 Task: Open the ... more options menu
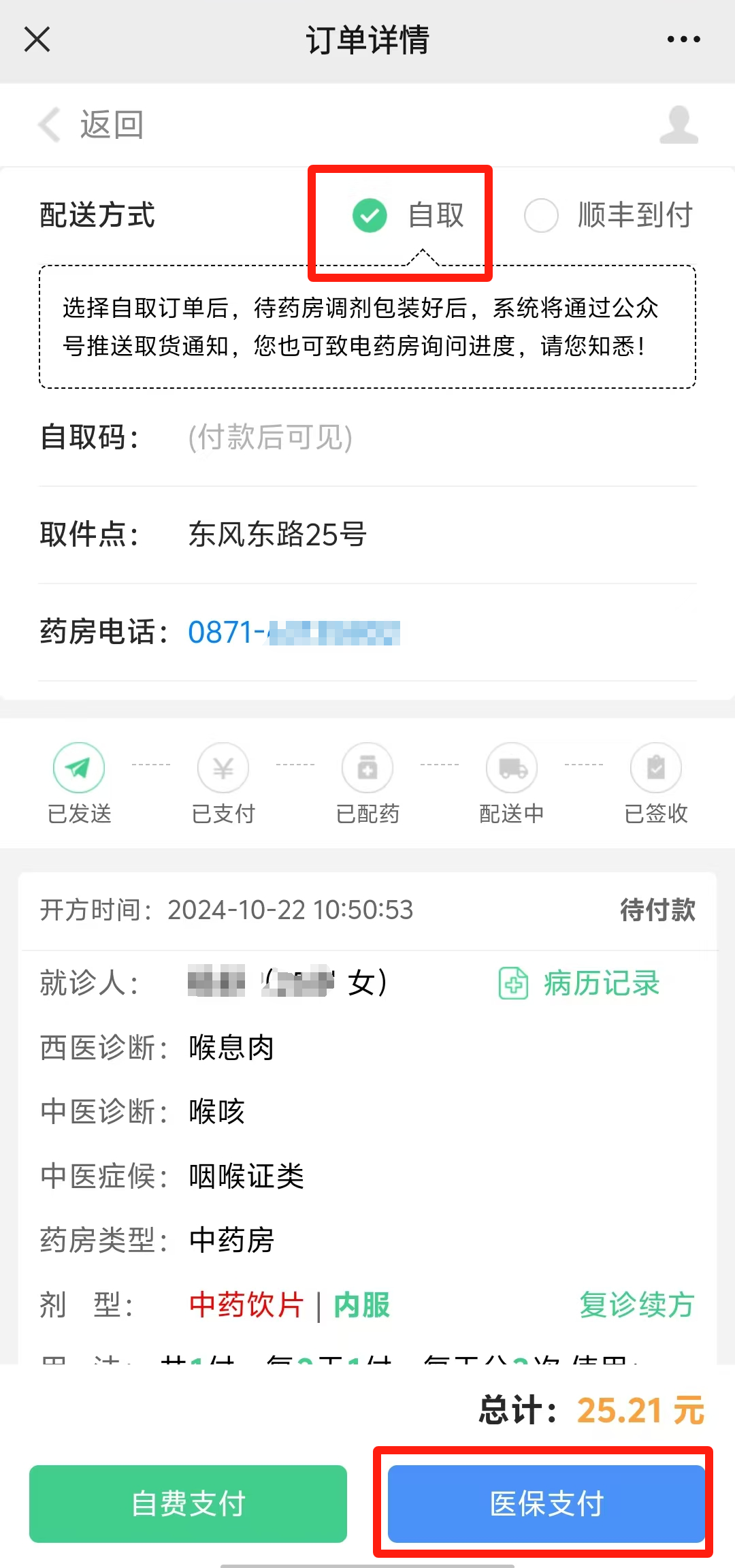click(683, 39)
